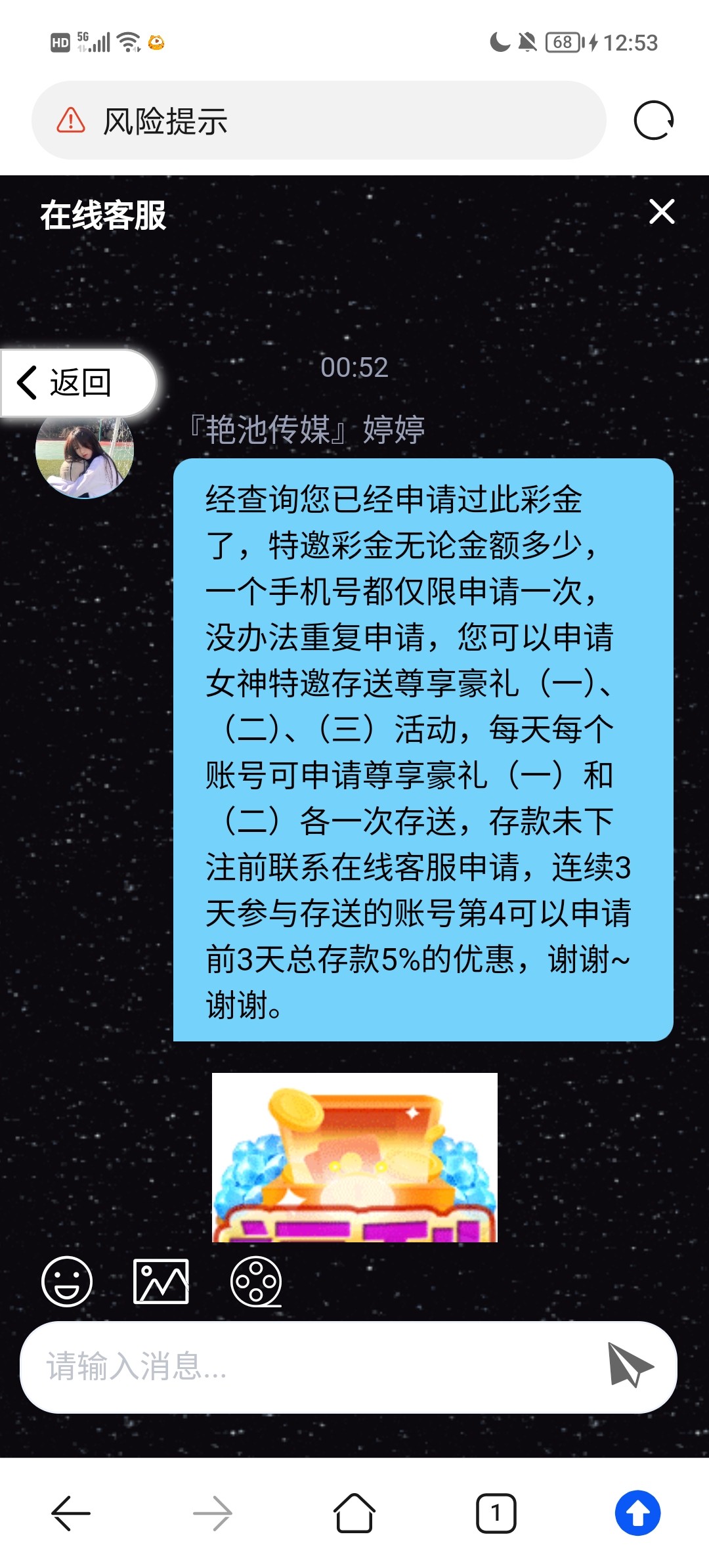Attach a picture to the chat
Screen dimensions: 709x1568
(x=161, y=1281)
